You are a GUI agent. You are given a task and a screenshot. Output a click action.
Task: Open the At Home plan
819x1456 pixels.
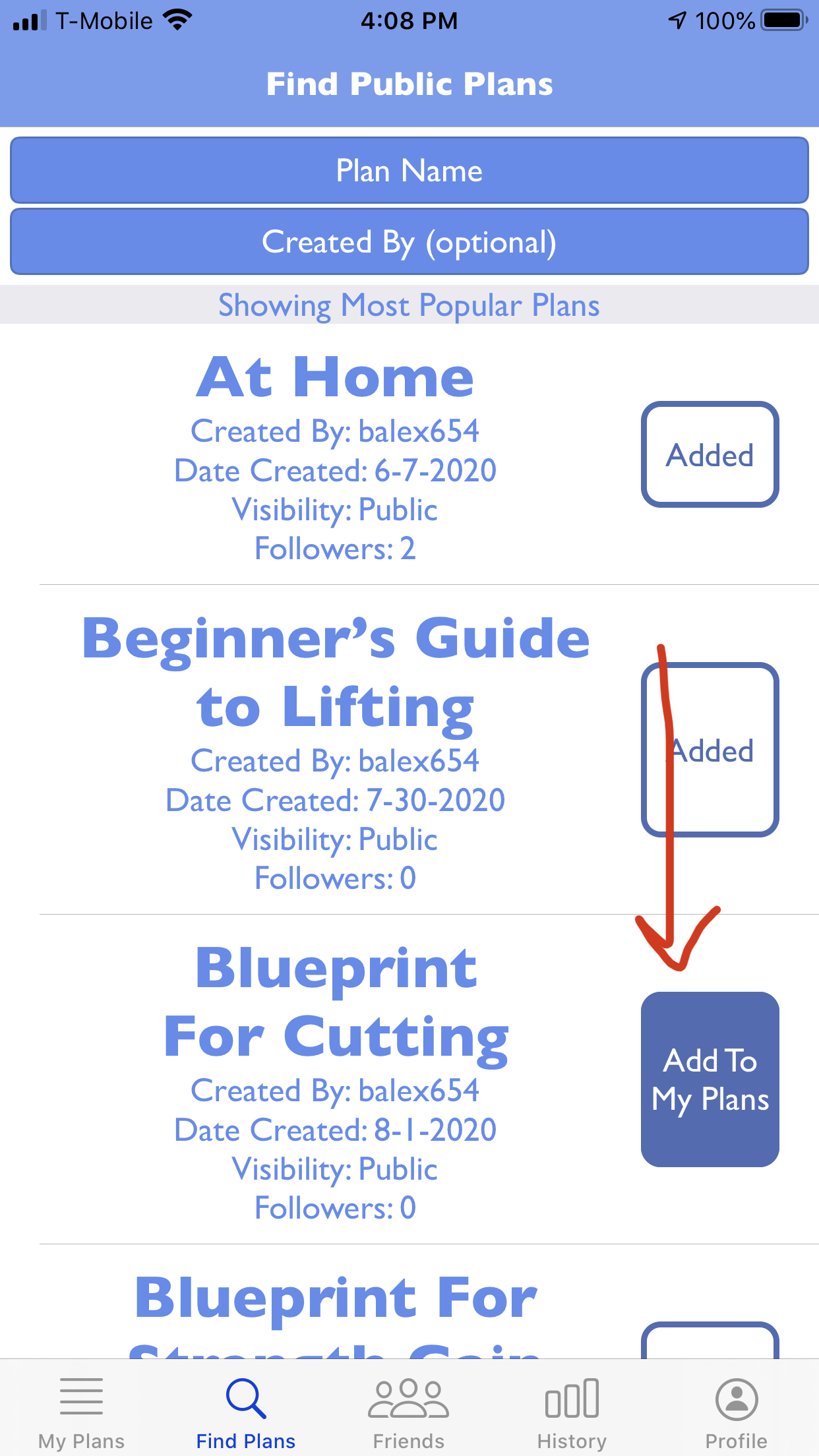click(335, 378)
